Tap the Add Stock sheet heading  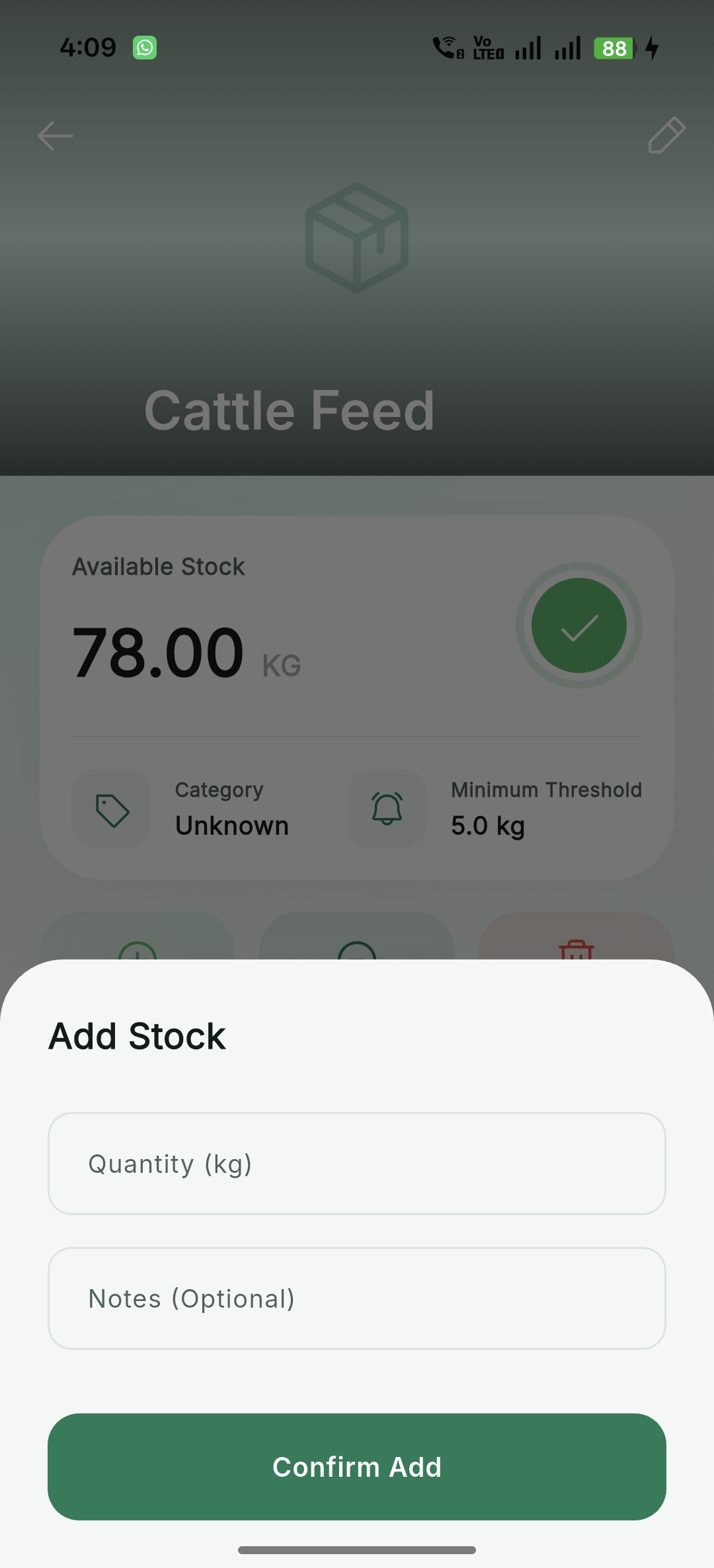(136, 1035)
